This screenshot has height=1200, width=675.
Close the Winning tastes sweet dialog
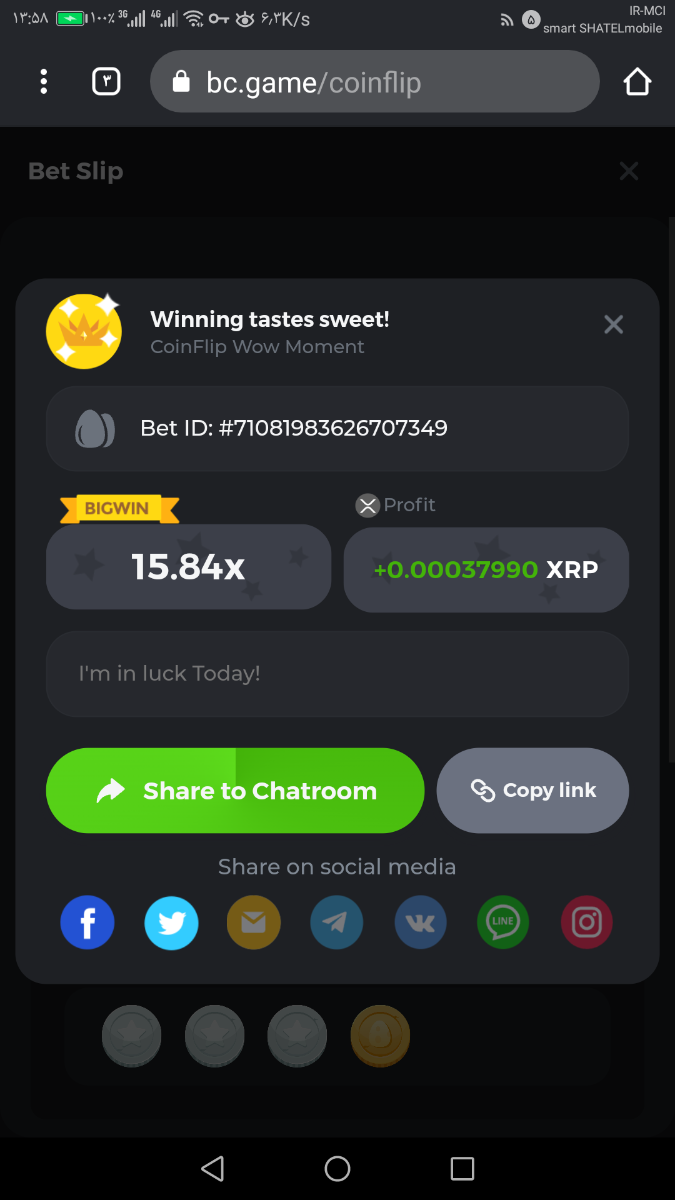tap(613, 324)
